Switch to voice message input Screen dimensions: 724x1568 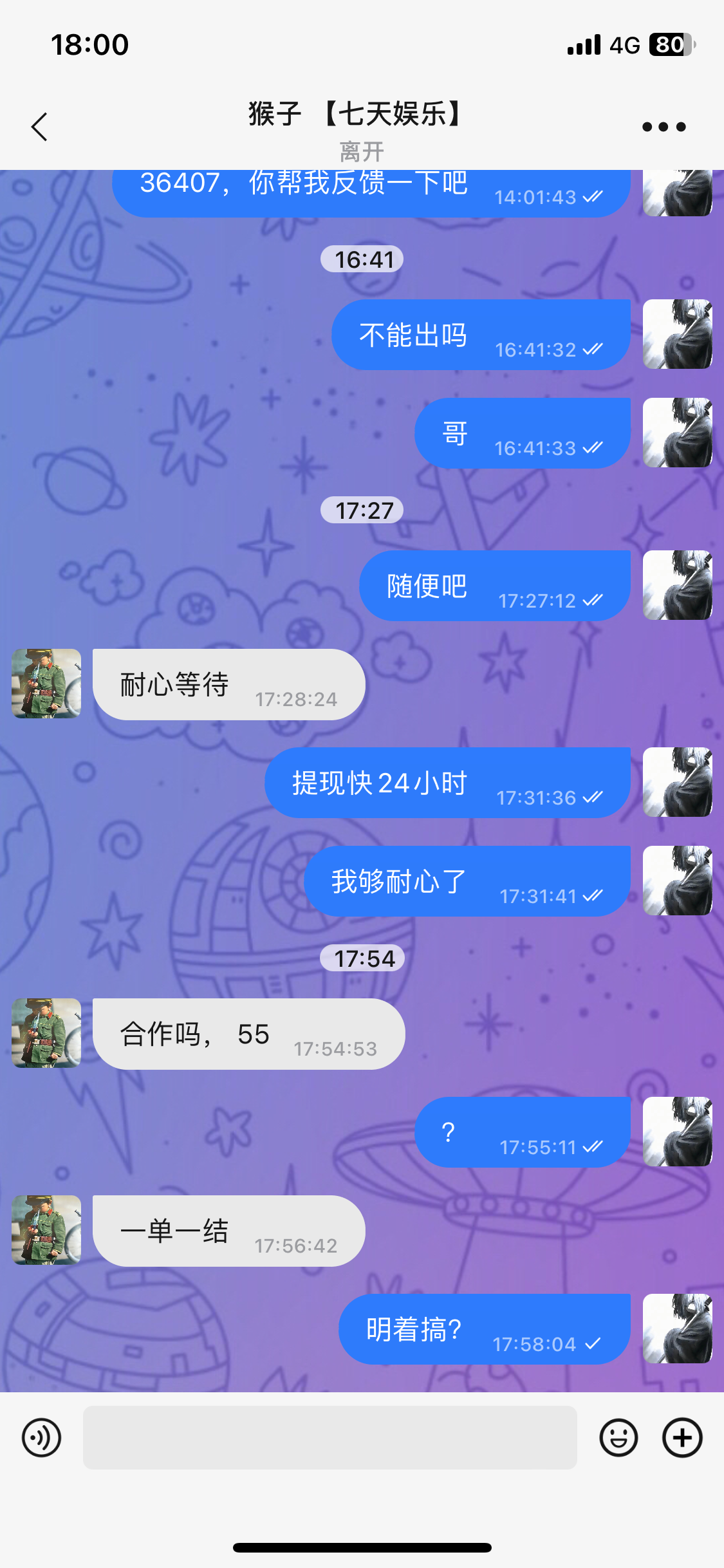coord(42,1437)
